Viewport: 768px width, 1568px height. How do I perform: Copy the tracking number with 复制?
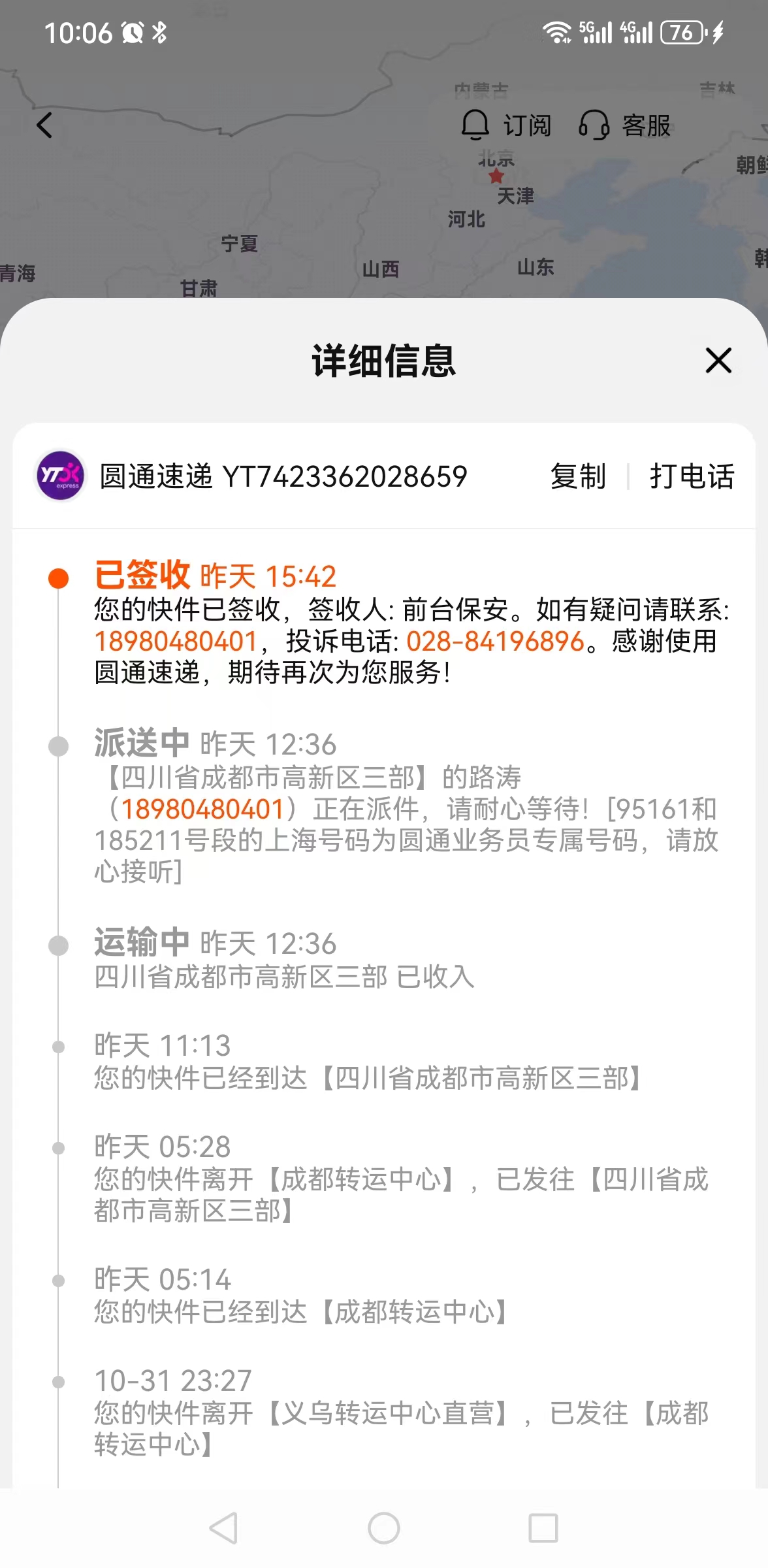578,476
